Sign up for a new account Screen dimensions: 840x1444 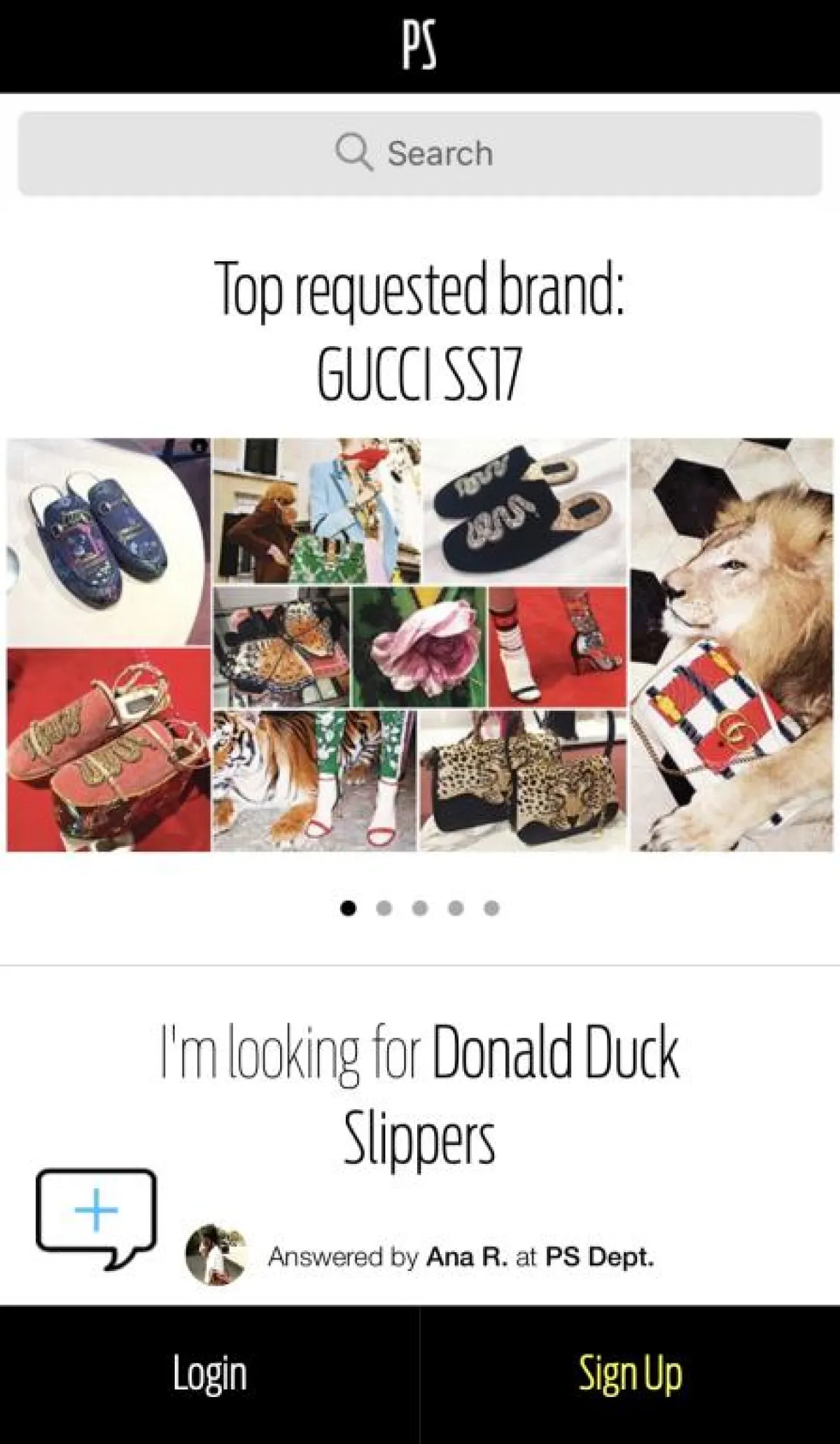coord(630,1373)
